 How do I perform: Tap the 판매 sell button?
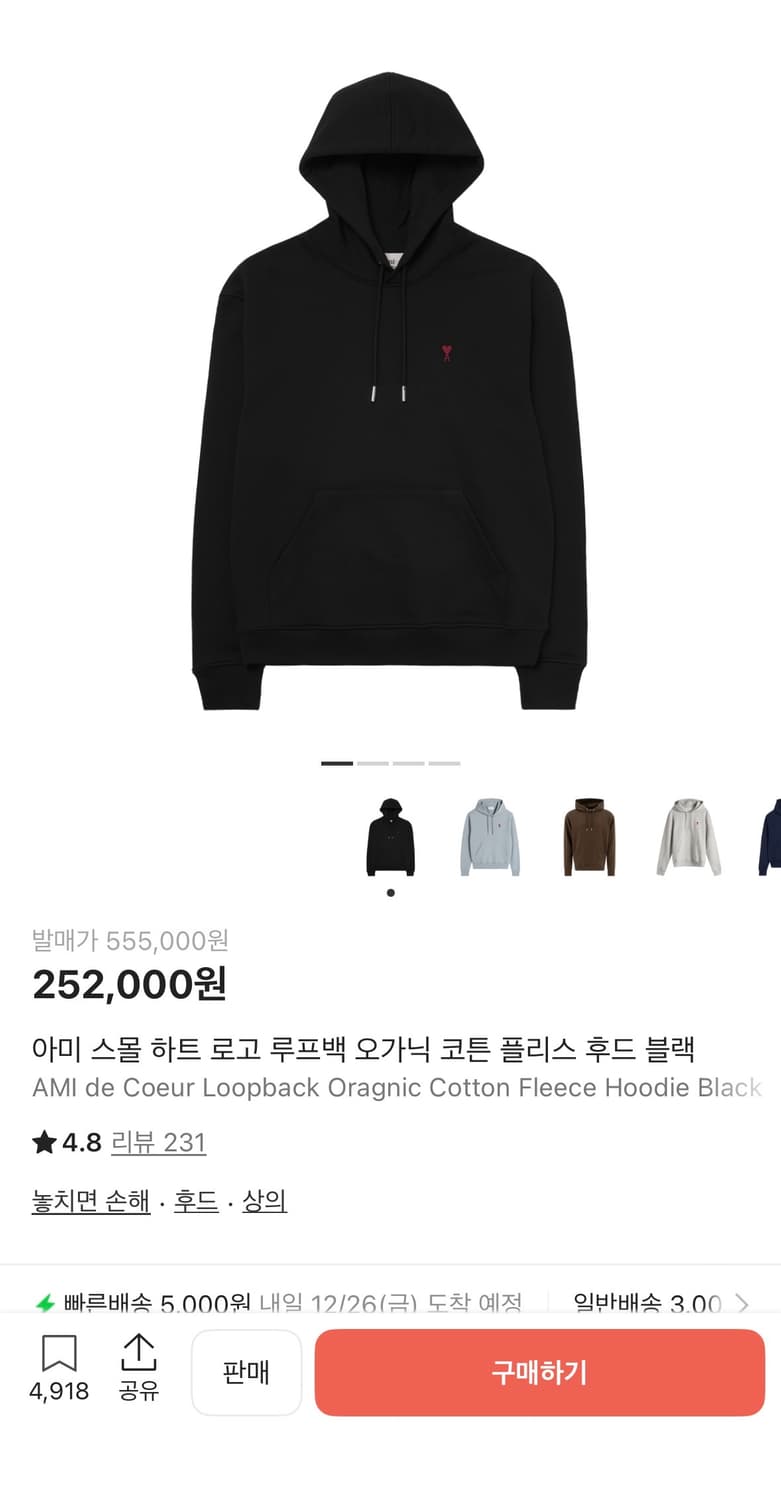[246, 1372]
